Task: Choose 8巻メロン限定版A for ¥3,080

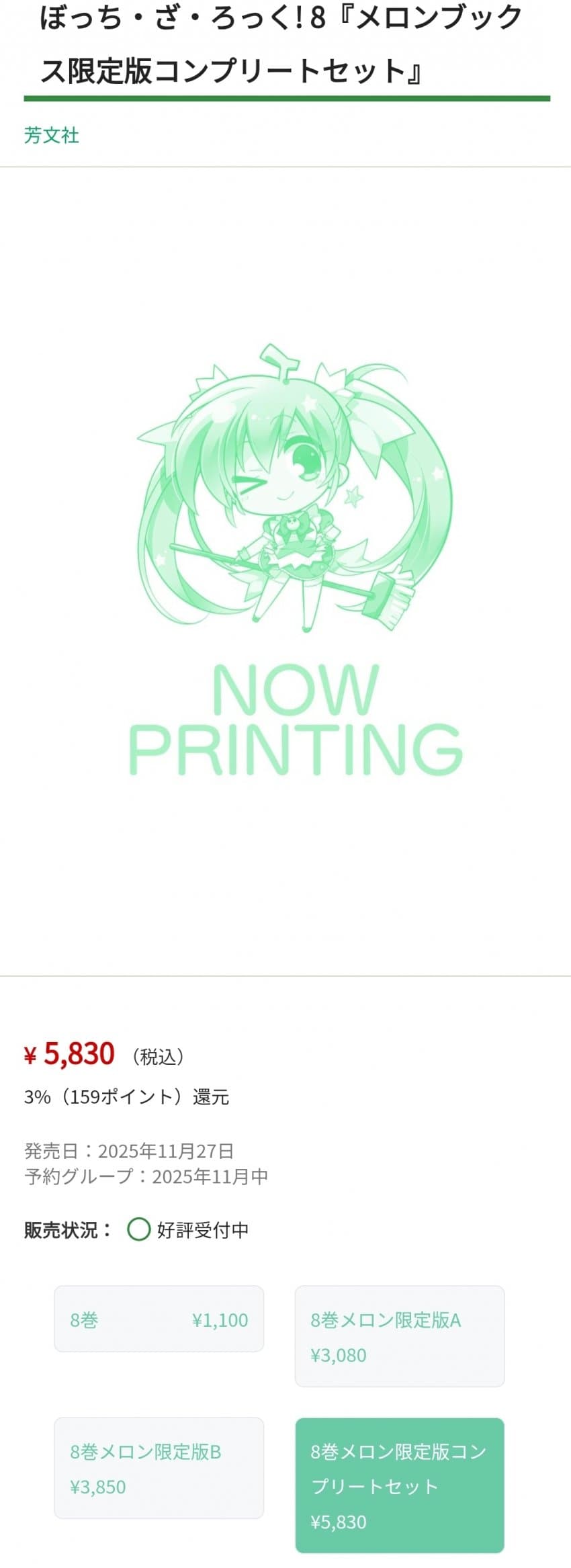Action: point(400,1337)
